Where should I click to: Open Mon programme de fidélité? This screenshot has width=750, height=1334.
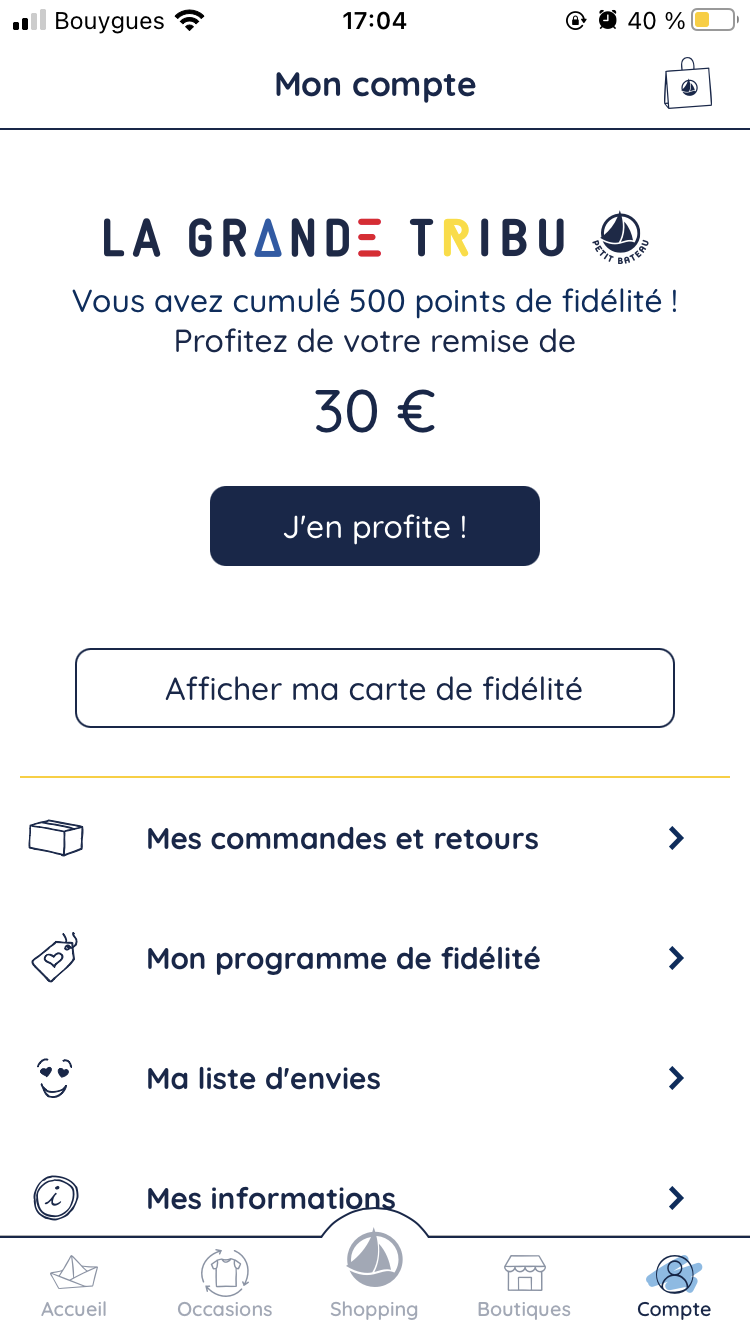tap(375, 958)
